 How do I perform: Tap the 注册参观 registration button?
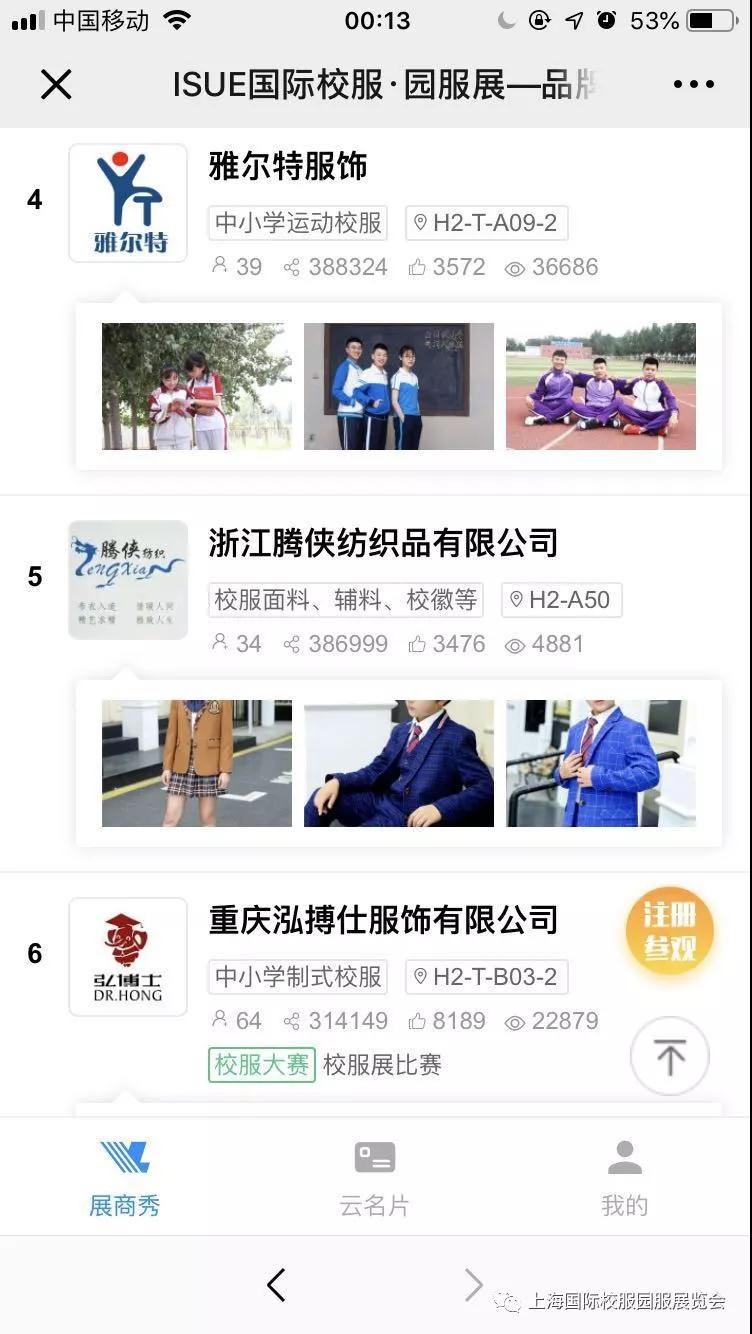click(x=670, y=931)
